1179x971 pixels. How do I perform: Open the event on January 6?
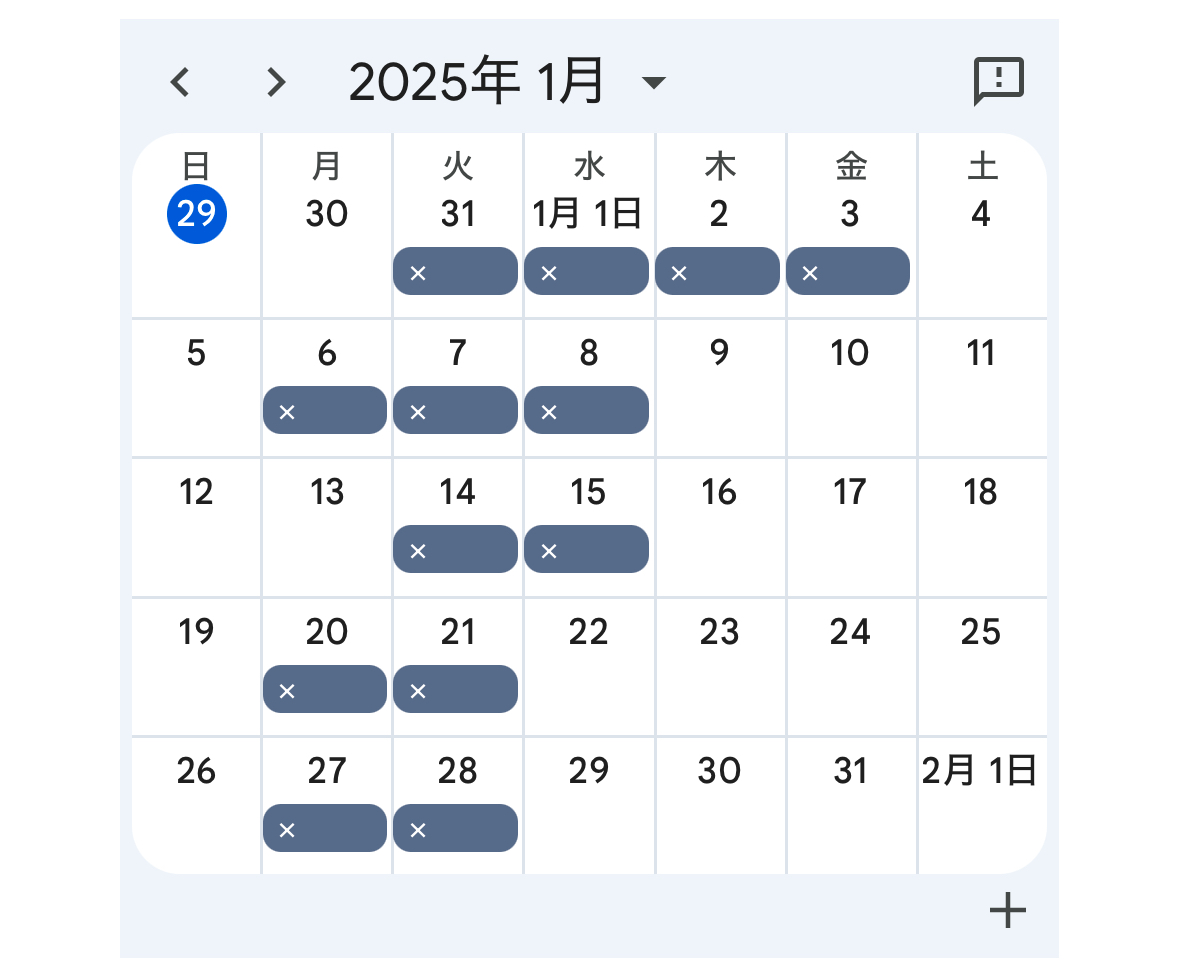pyautogui.click(x=325, y=410)
